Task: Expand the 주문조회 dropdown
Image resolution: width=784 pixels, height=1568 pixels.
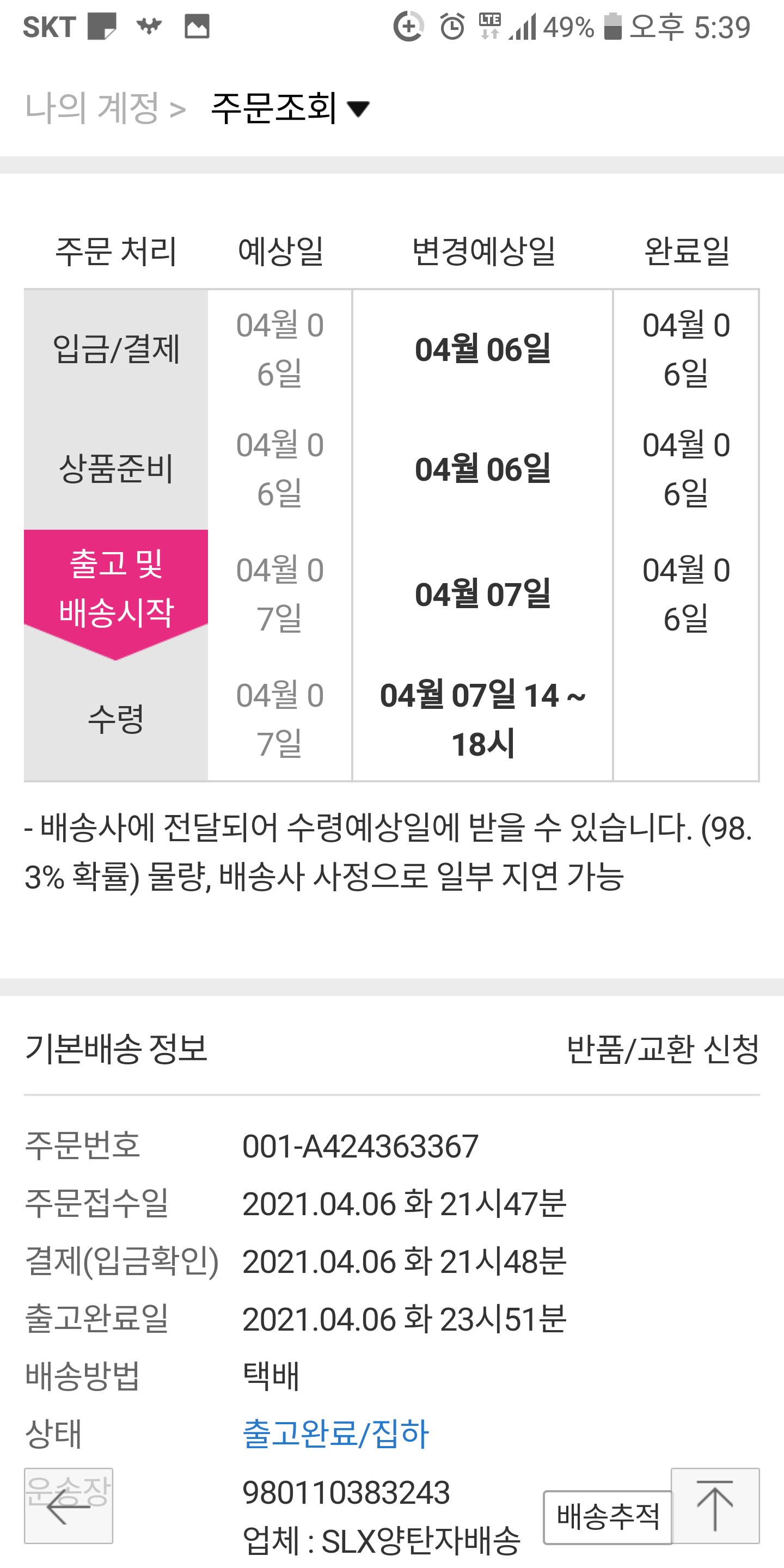Action: click(290, 108)
